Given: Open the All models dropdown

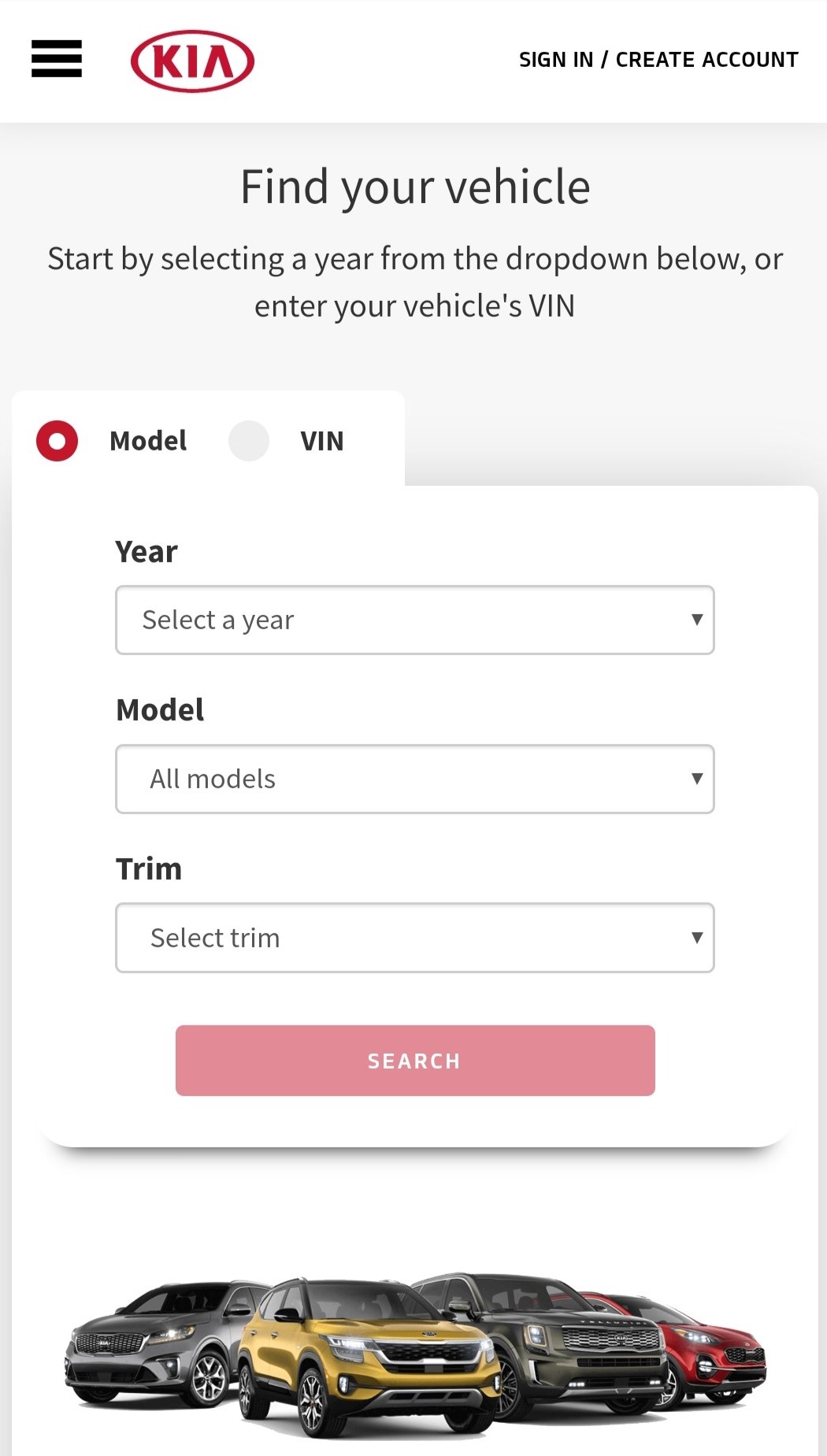Looking at the screenshot, I should (415, 779).
